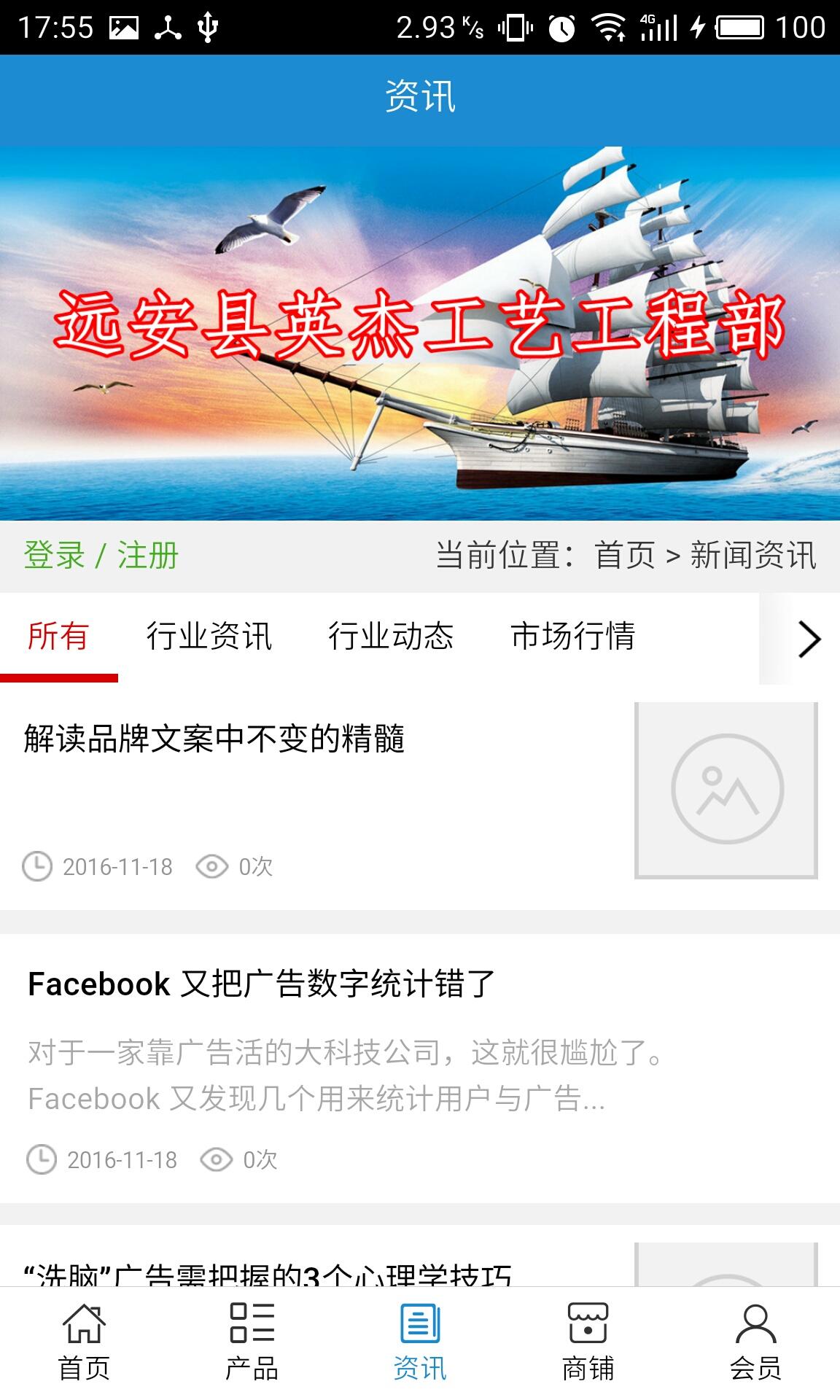Switch to the 商铺 shop tab
This screenshot has height=1400, width=840.
pyautogui.click(x=588, y=1343)
